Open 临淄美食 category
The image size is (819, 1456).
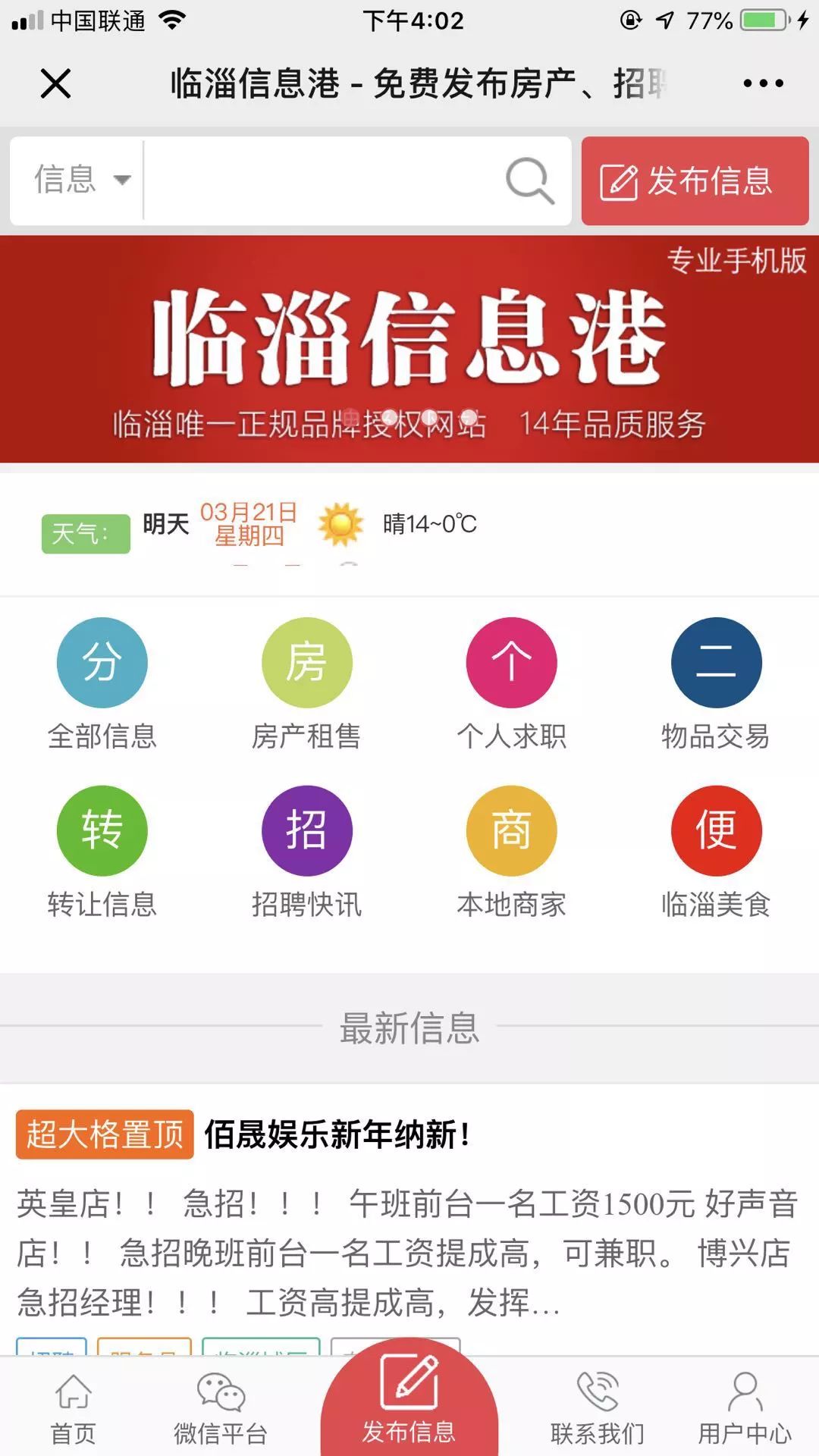[717, 852]
